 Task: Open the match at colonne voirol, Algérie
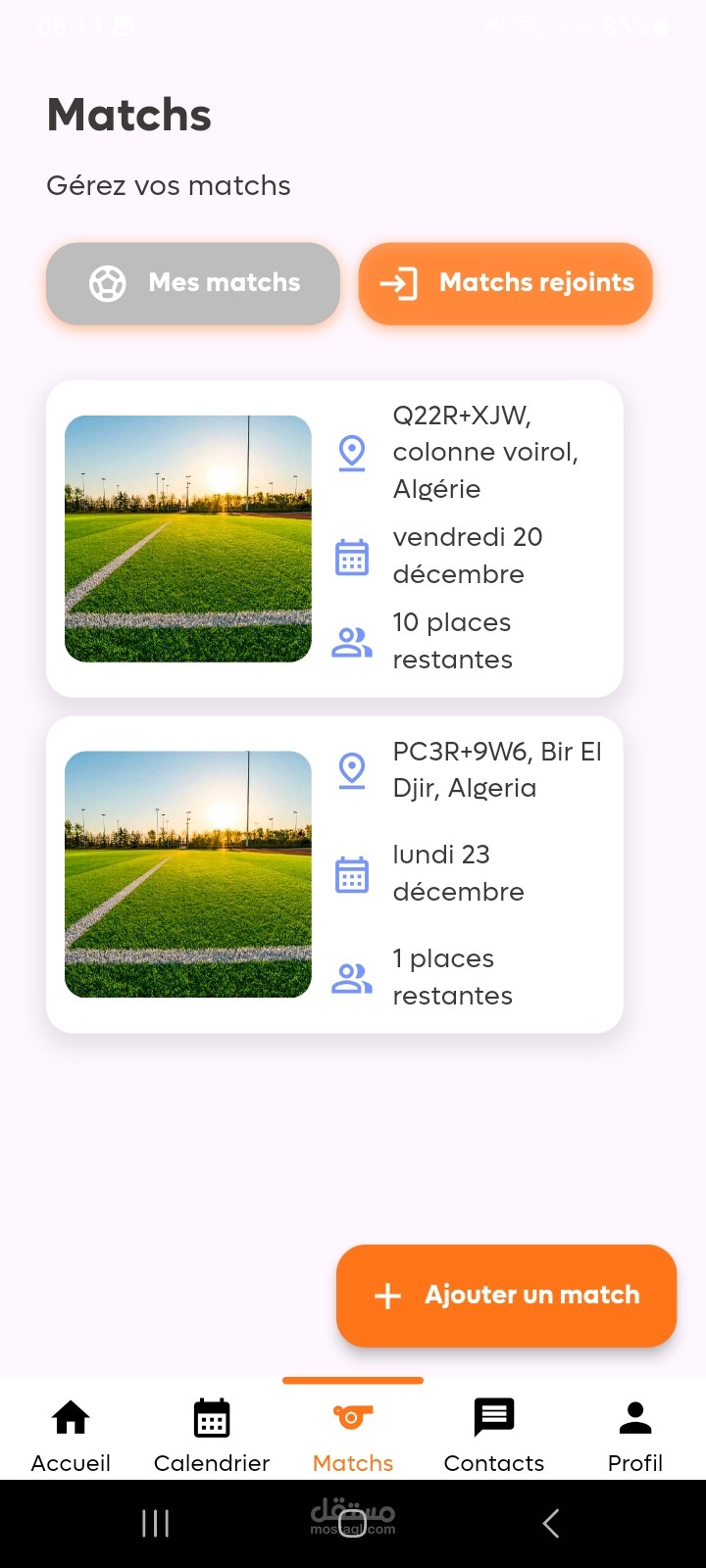click(x=334, y=538)
